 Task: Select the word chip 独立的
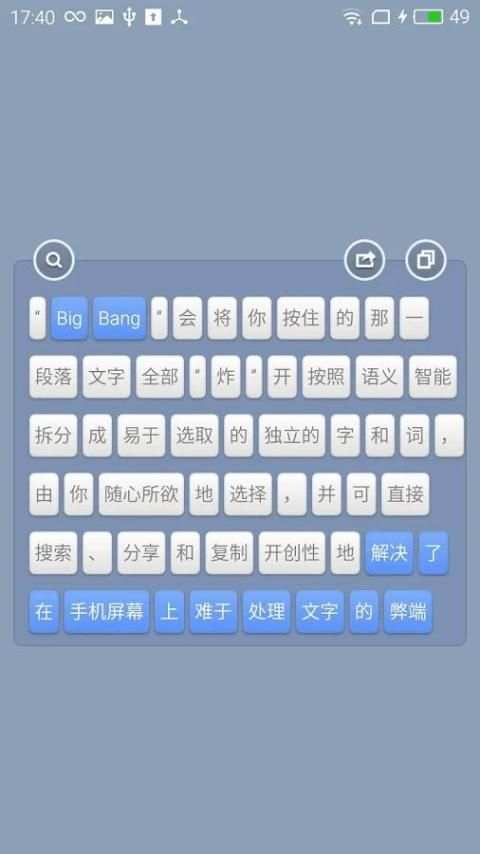coord(292,436)
